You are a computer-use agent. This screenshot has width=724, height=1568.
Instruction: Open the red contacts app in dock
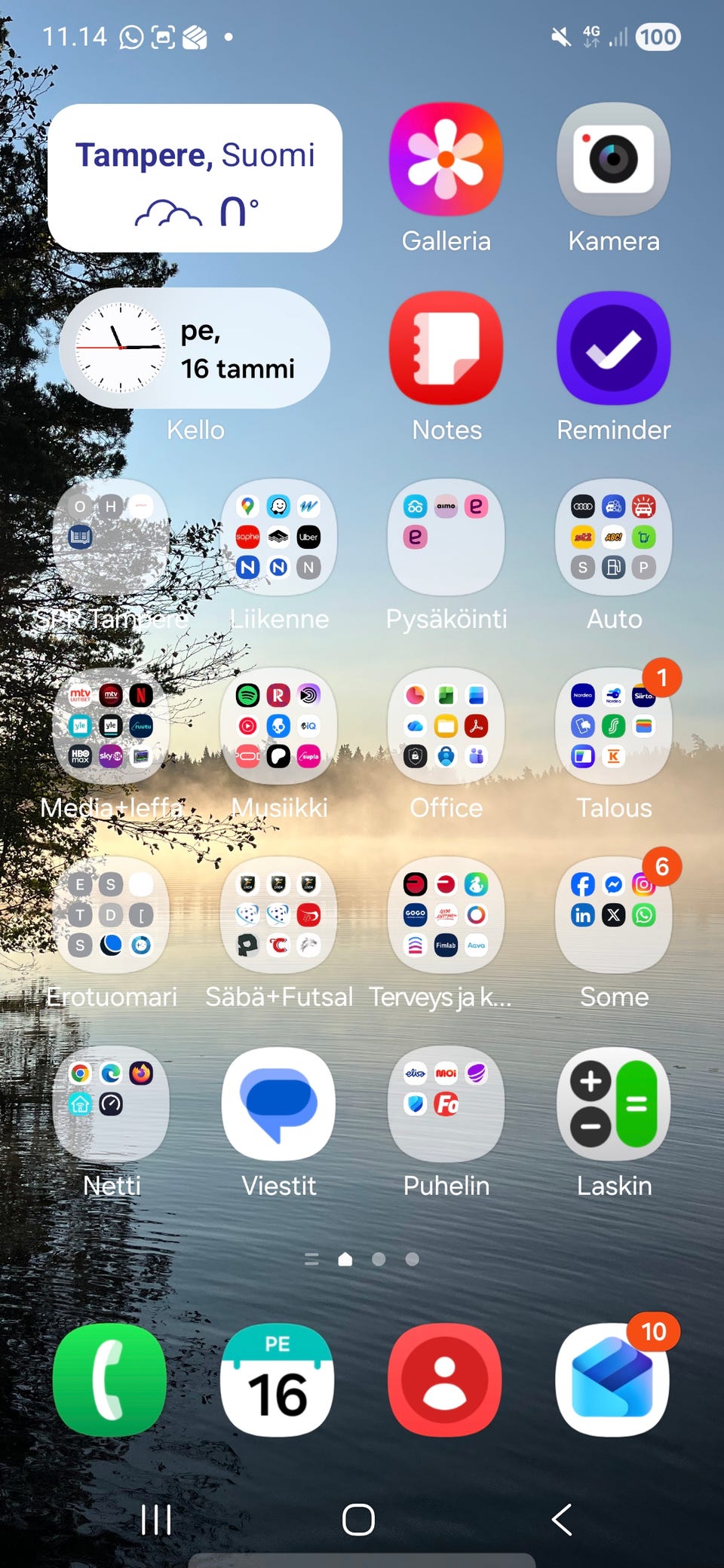(445, 1380)
